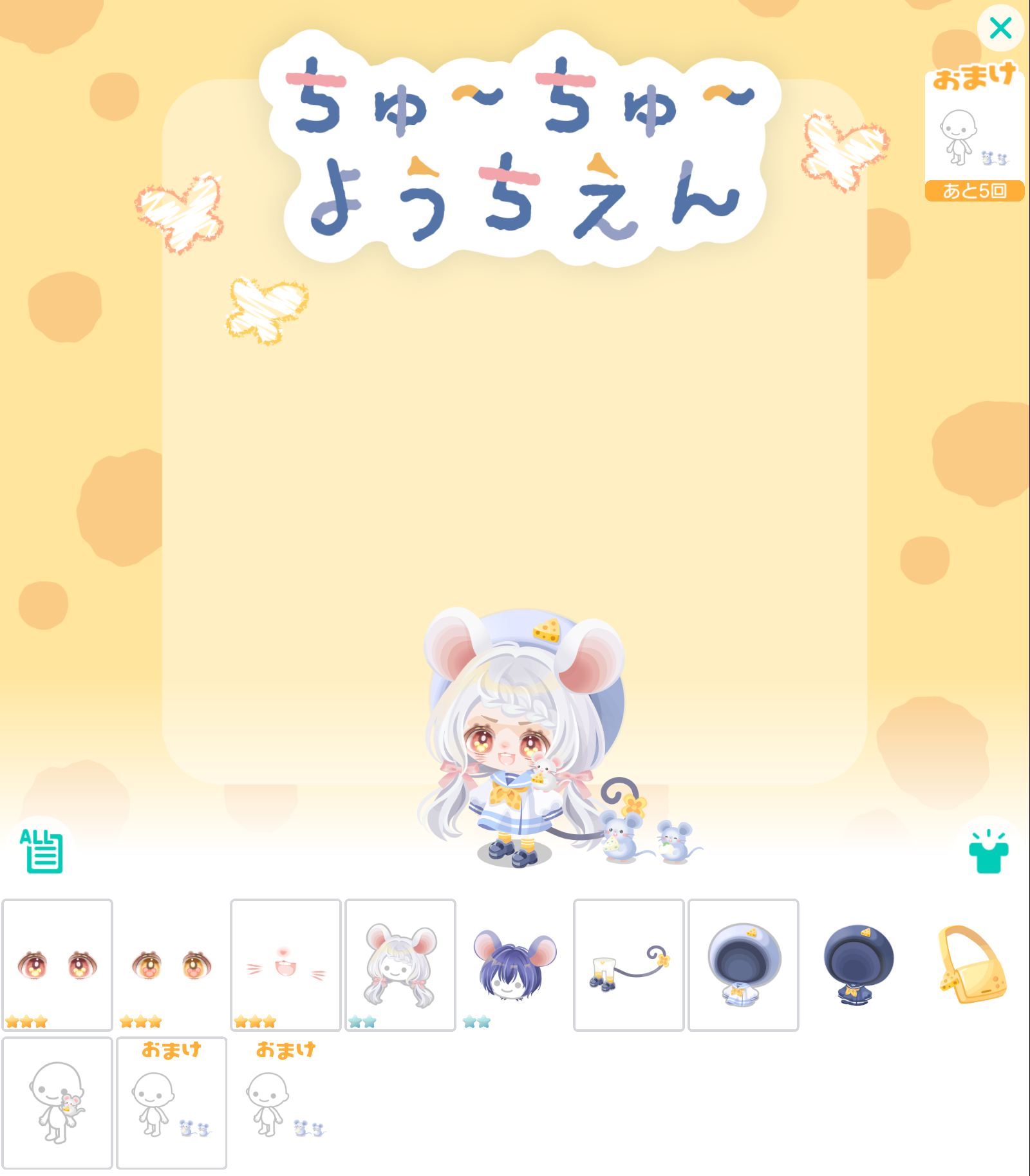
Task: Select the boxed おまけ two-mice item
Action: (x=171, y=1102)
